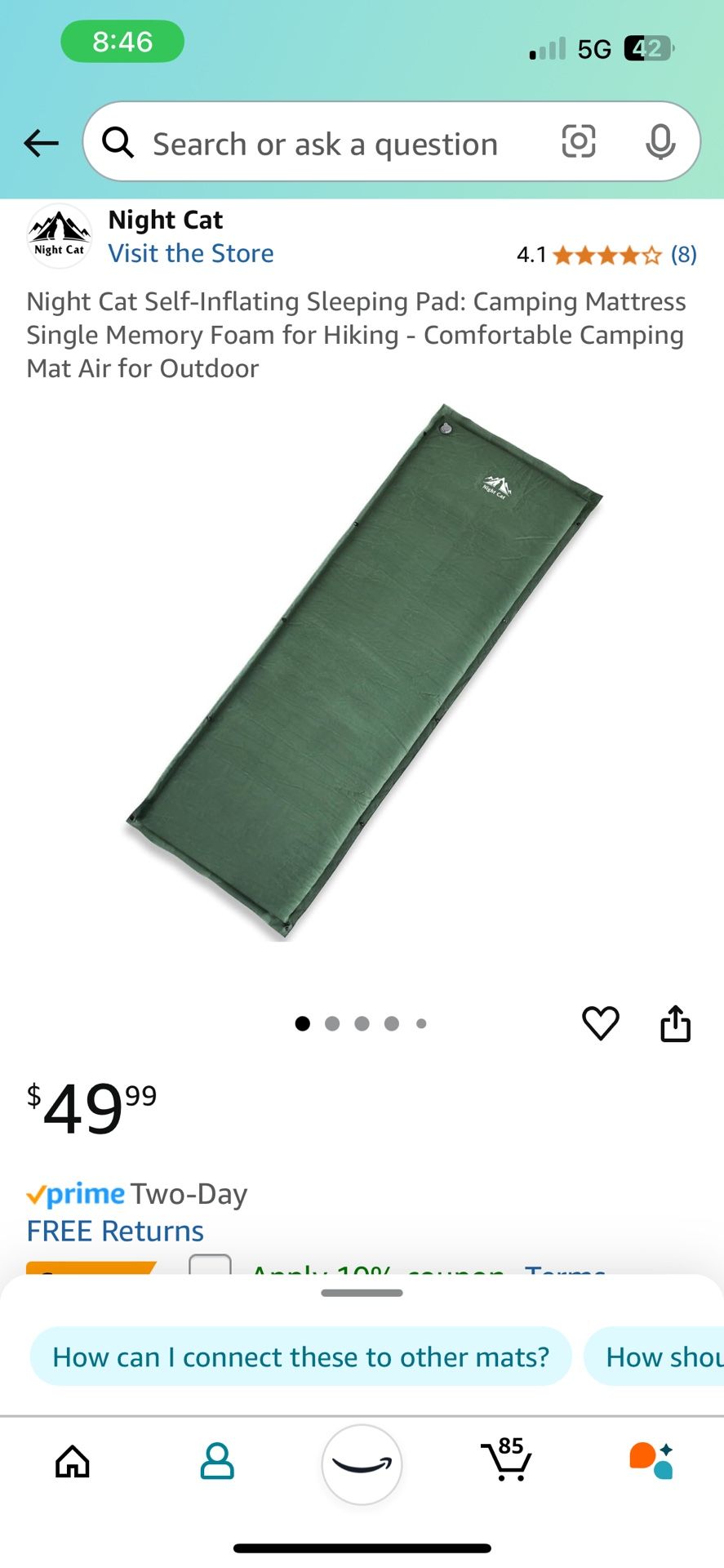The height and width of the screenshot is (1568, 724).
Task: Visit the Night Cat store
Action: click(191, 253)
